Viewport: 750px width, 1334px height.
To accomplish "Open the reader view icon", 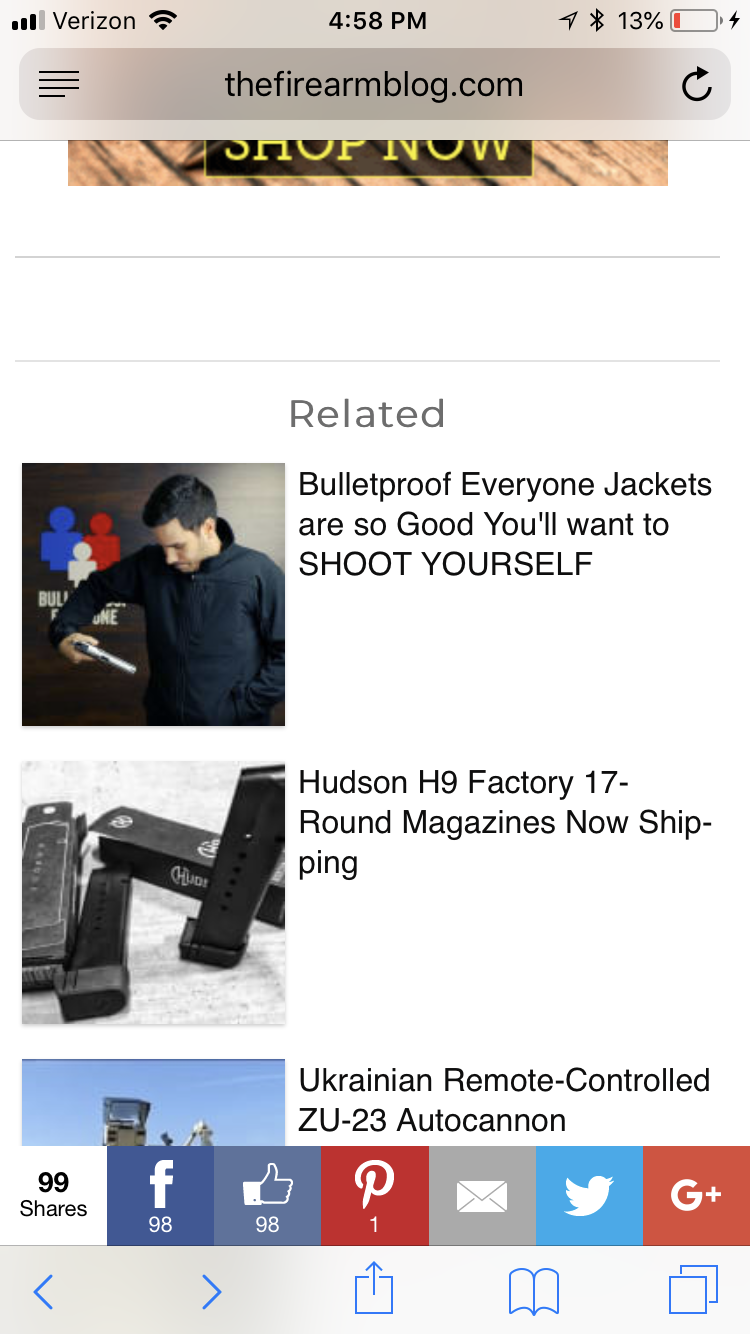I will point(59,85).
